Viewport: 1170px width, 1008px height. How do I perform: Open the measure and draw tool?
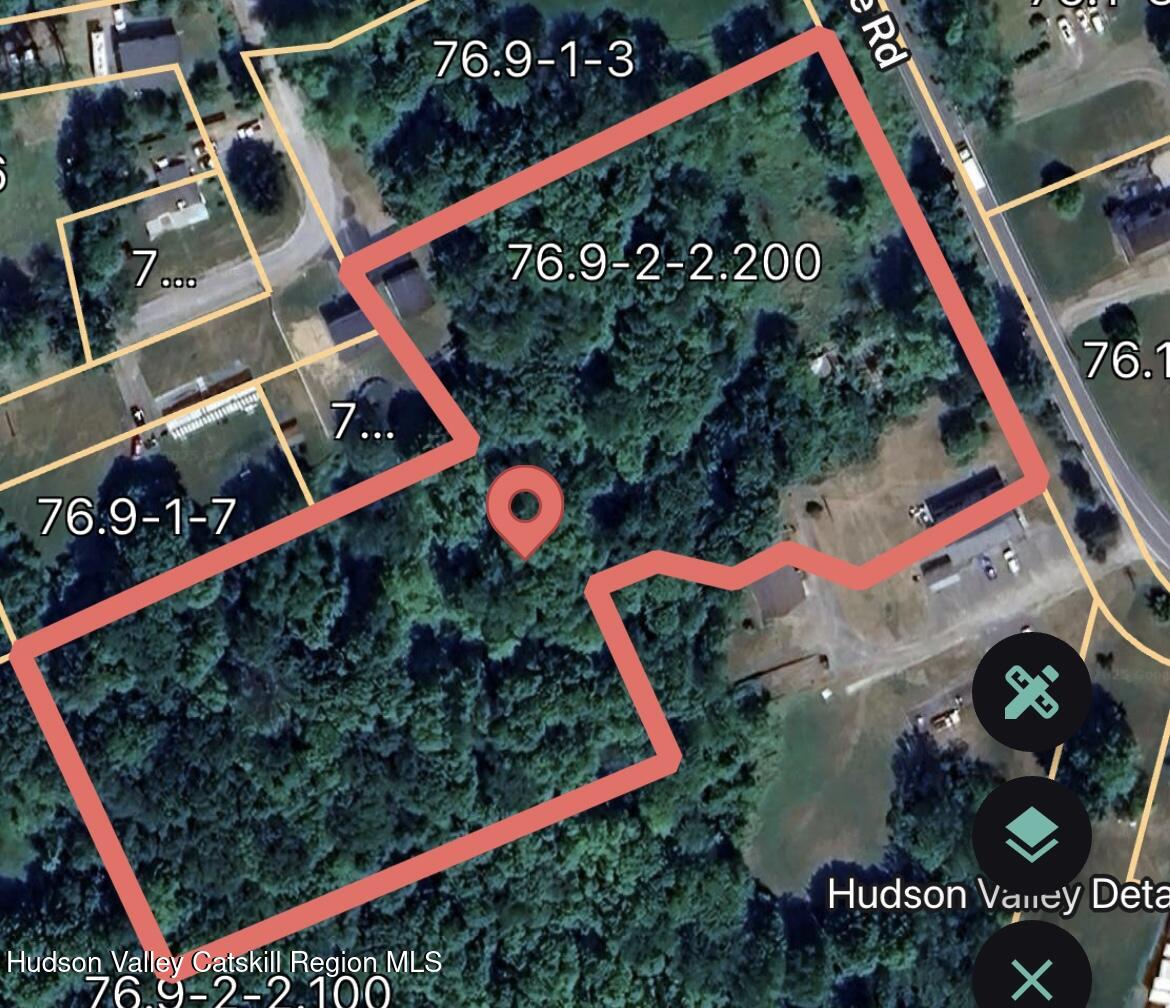click(1031, 692)
